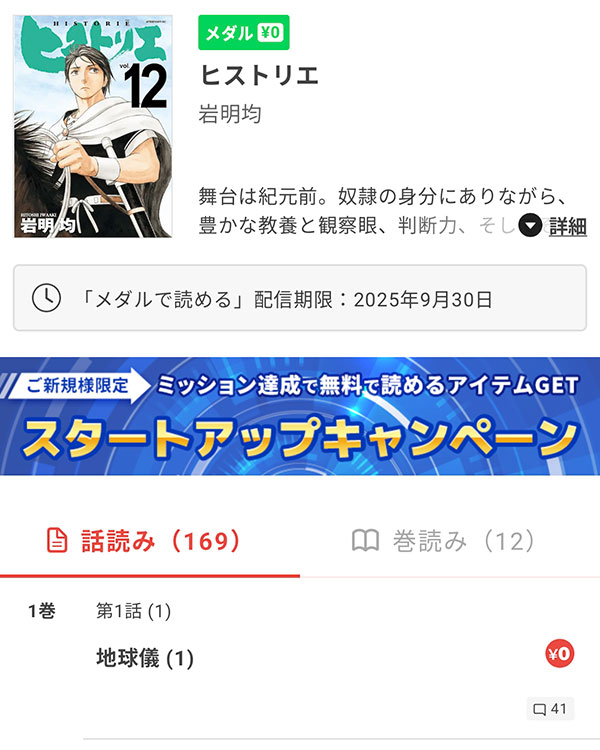
Task: Open author 岩明均's page
Action: [x=231, y=114]
